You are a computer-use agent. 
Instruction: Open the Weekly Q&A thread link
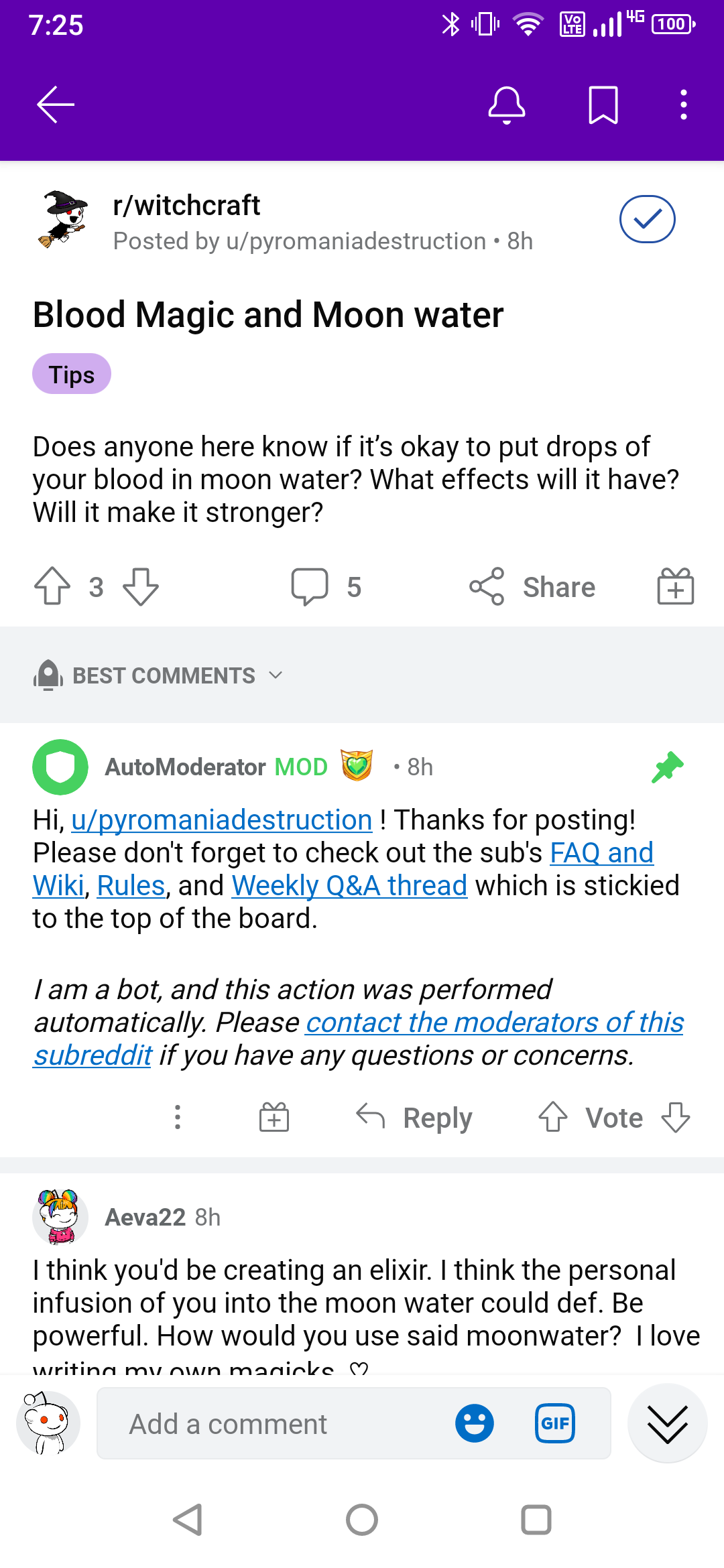point(349,886)
